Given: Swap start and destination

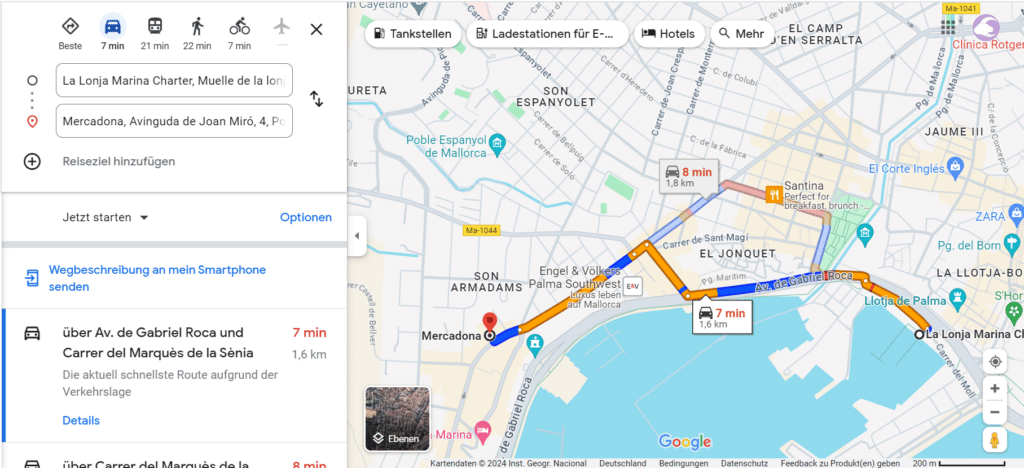Looking at the screenshot, I should point(316,99).
